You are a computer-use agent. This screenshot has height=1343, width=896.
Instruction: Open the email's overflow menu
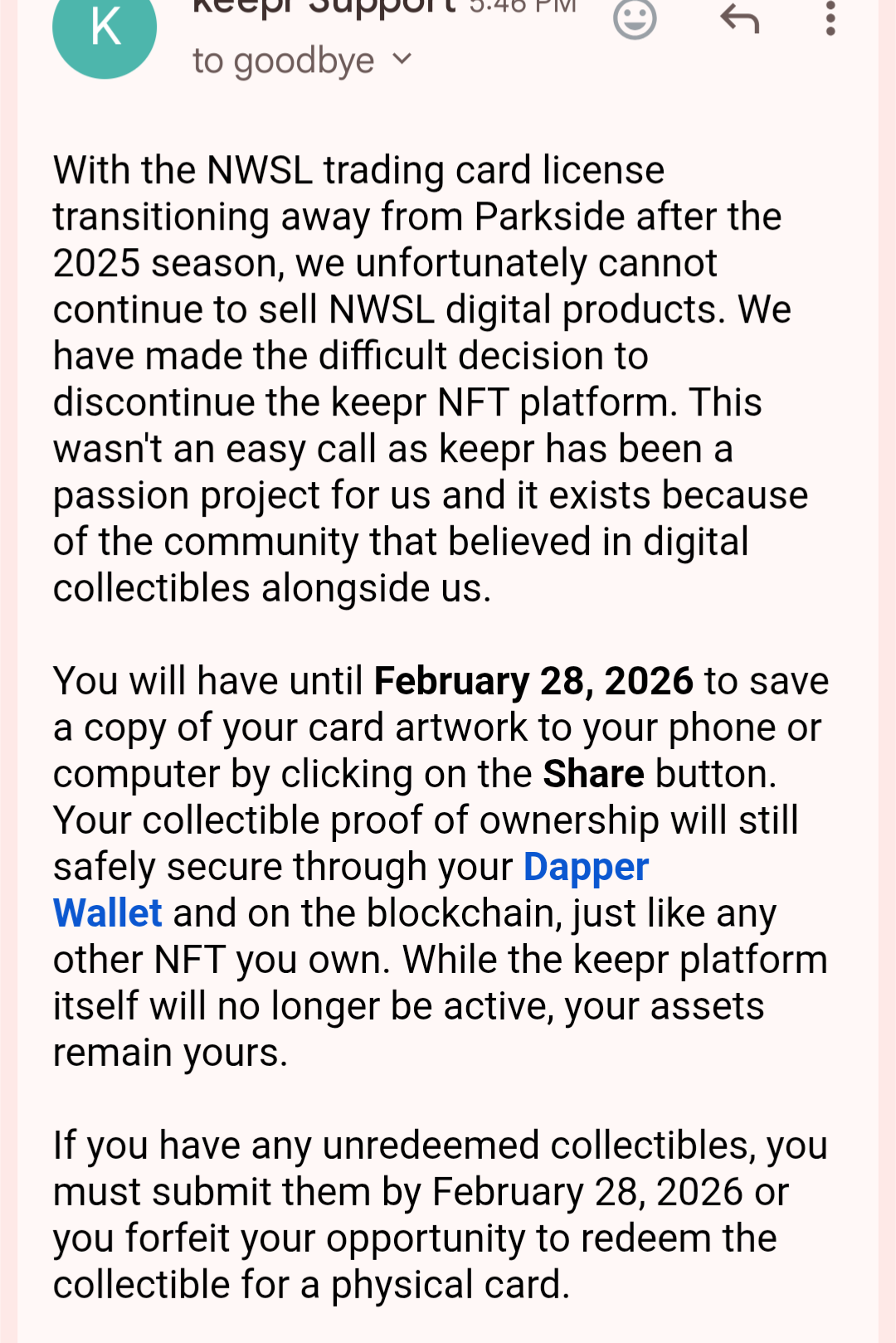(x=830, y=18)
